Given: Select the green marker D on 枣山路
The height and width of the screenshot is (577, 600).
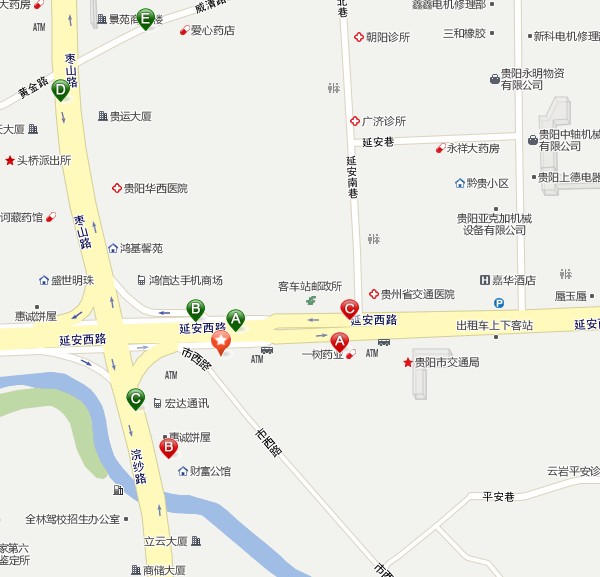Looking at the screenshot, I should 61,90.
